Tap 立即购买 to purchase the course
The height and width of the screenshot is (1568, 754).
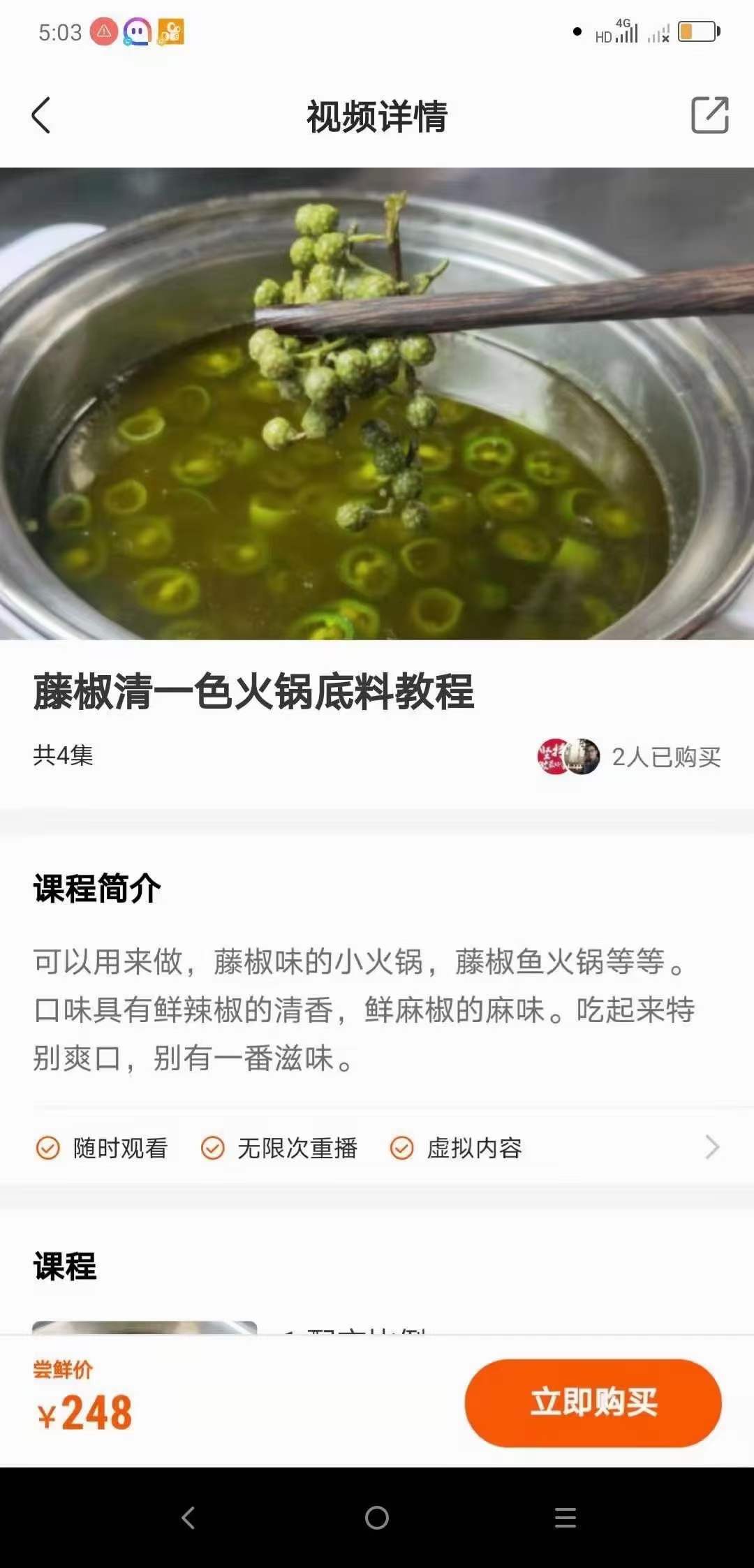pos(593,1403)
